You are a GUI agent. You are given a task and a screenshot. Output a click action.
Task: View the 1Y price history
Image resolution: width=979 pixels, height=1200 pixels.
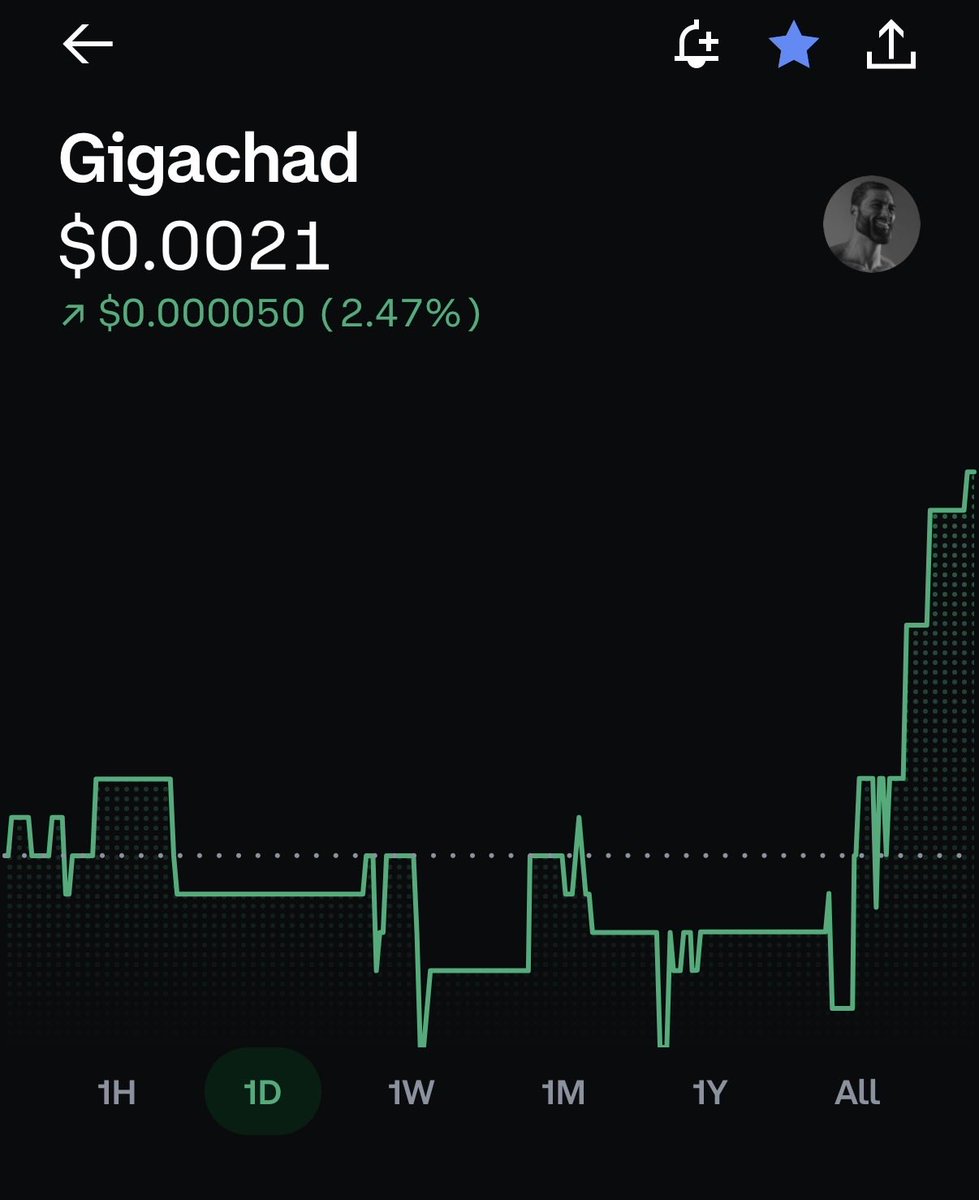(x=708, y=1092)
